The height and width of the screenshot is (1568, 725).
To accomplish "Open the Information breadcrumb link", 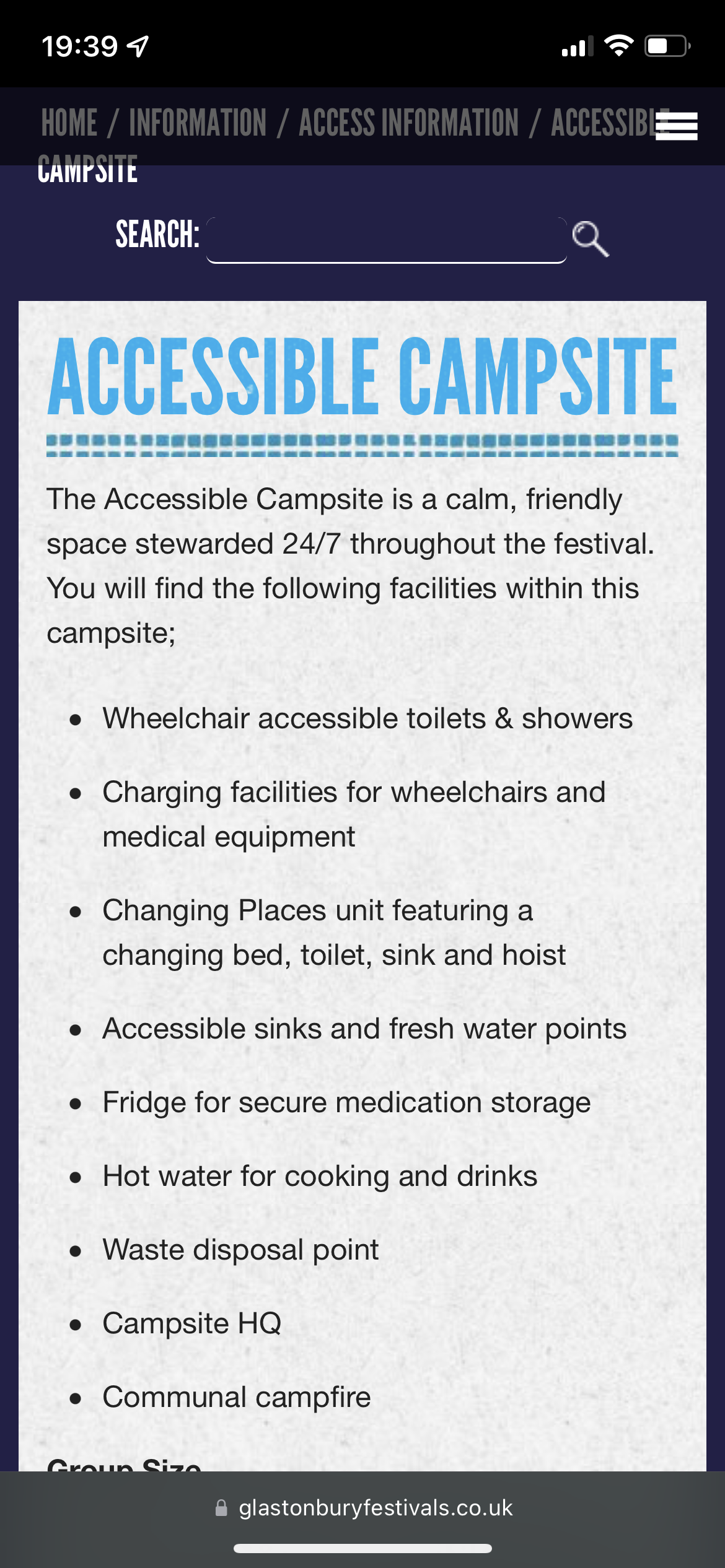I will (x=198, y=123).
